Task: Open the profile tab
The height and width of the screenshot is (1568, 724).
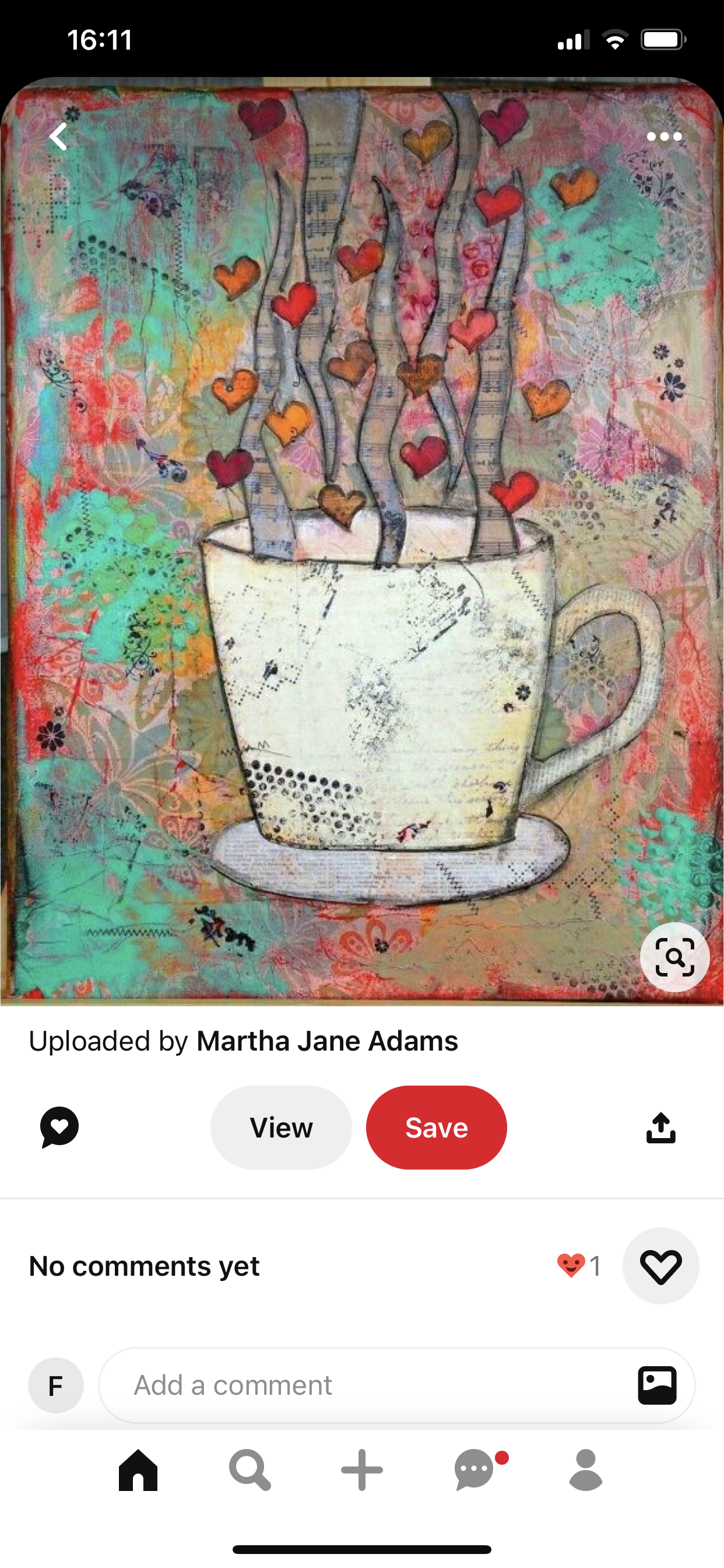Action: pyautogui.click(x=585, y=1471)
